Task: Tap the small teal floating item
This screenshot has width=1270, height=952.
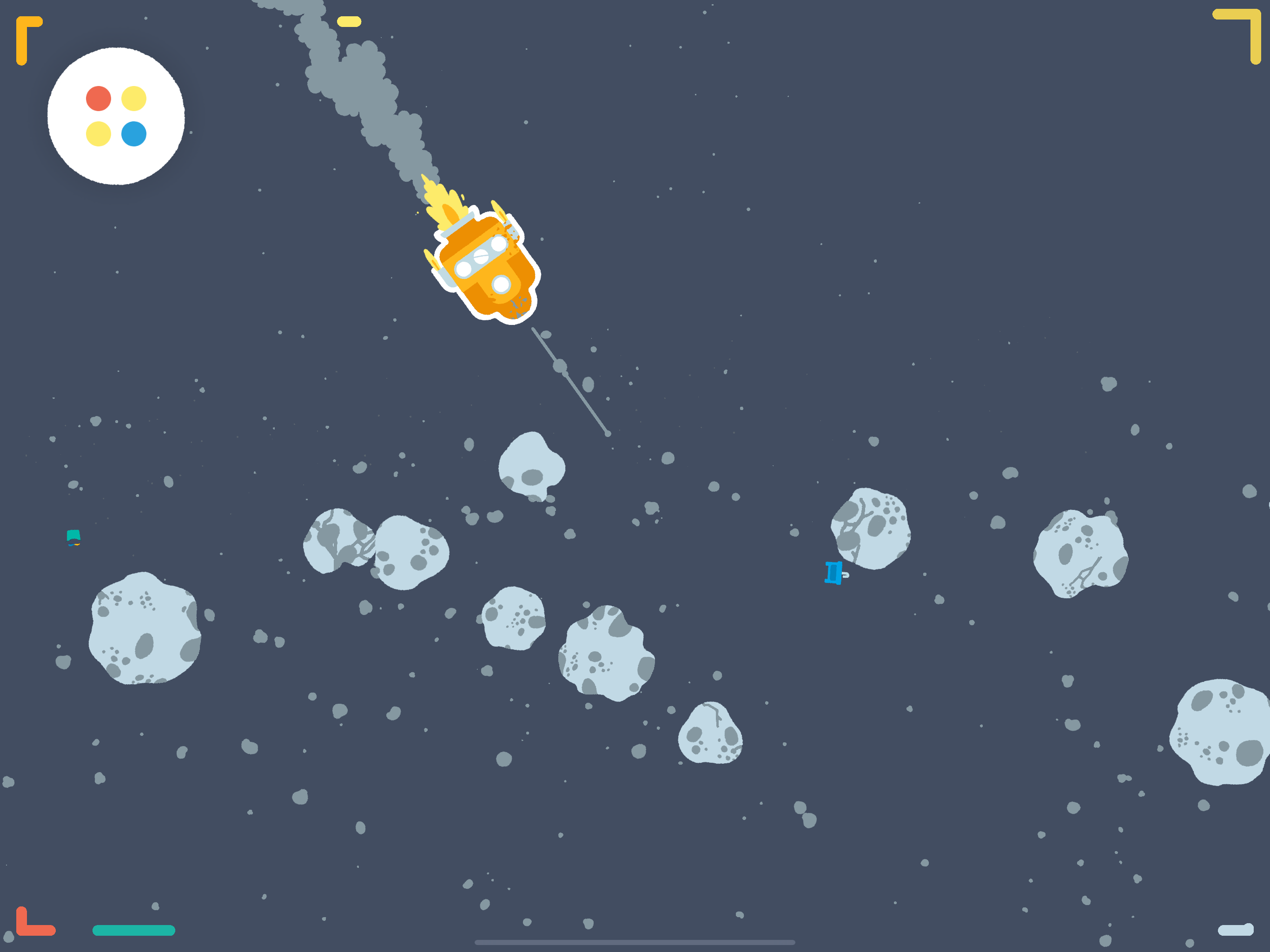Action: coord(73,537)
